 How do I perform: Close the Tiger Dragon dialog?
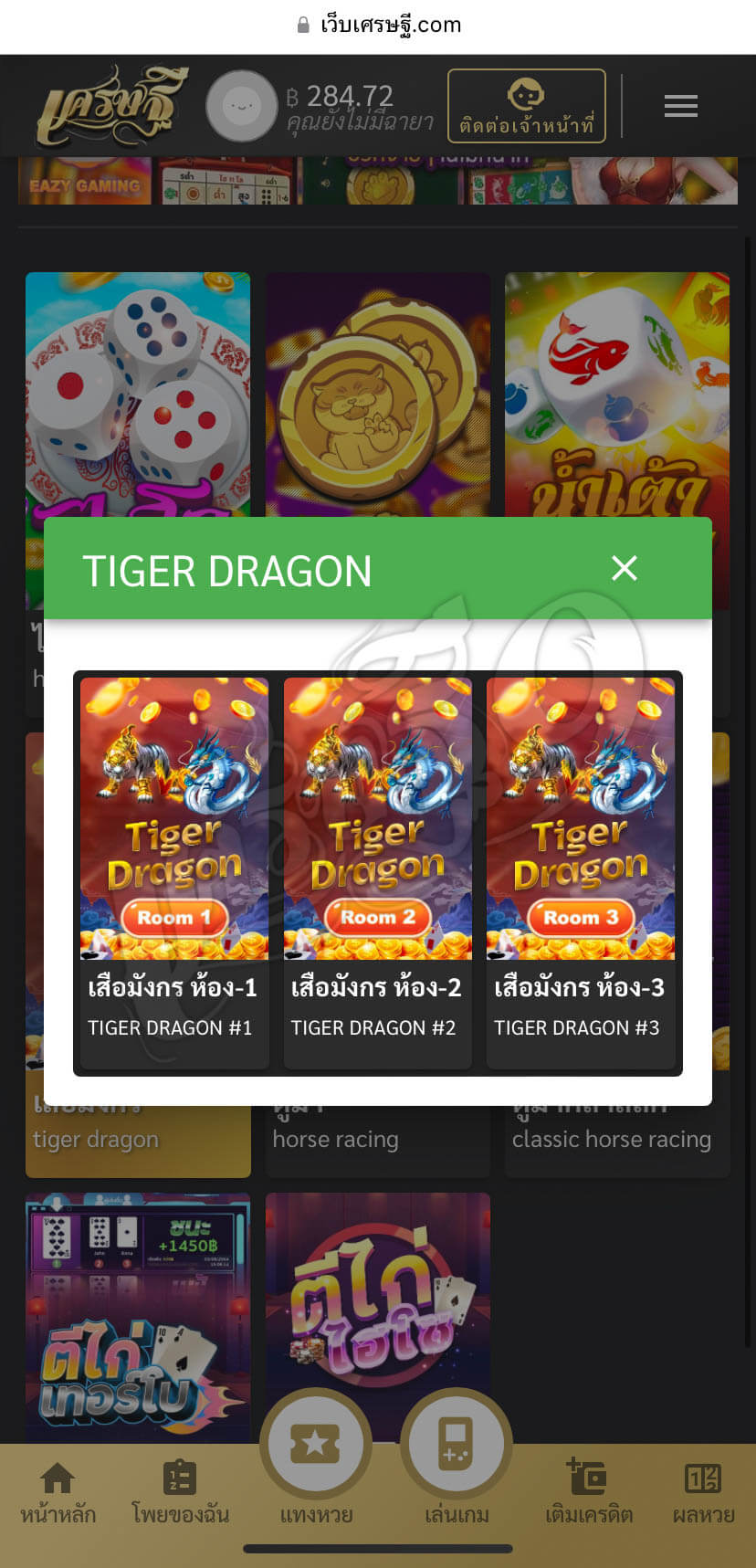[x=625, y=569]
